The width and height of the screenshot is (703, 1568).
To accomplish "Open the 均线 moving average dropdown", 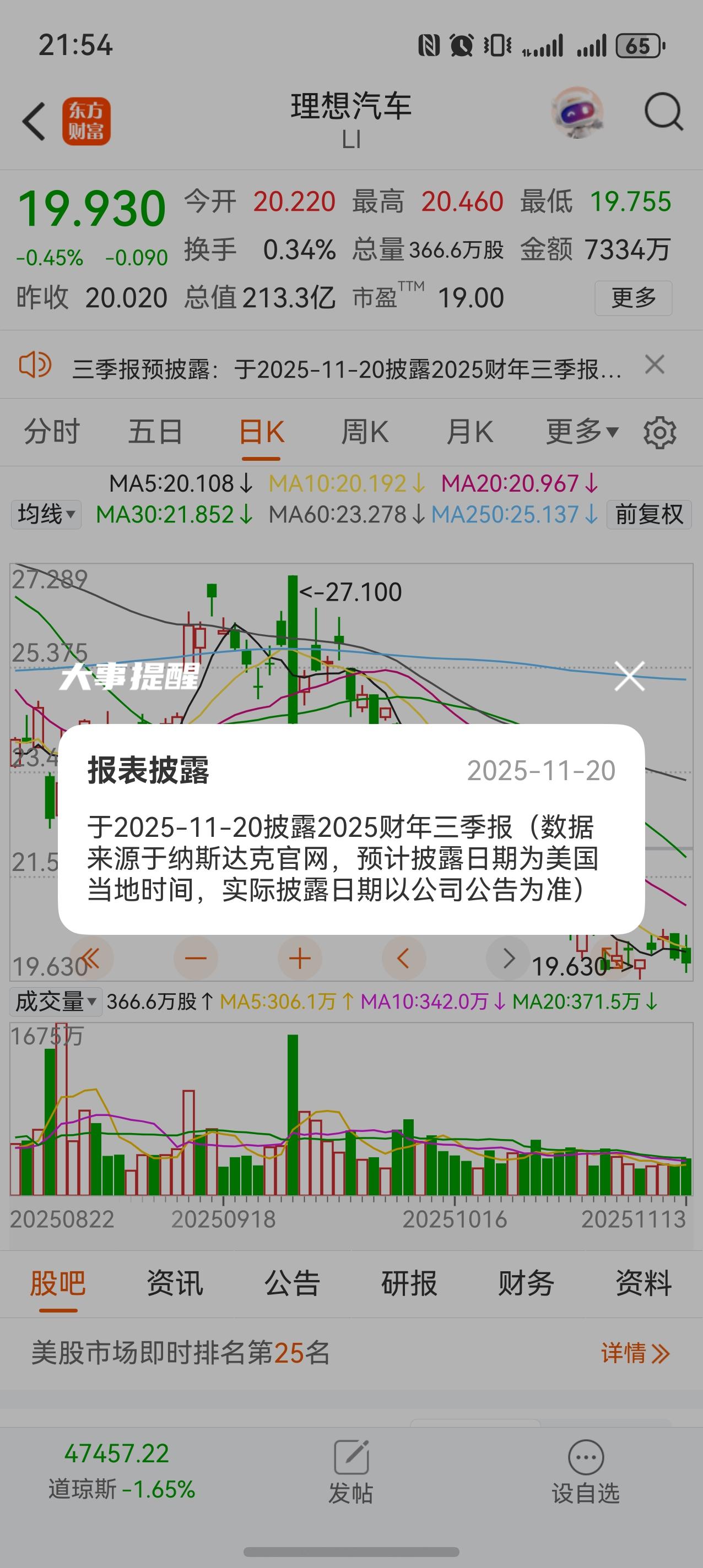I will point(45,514).
